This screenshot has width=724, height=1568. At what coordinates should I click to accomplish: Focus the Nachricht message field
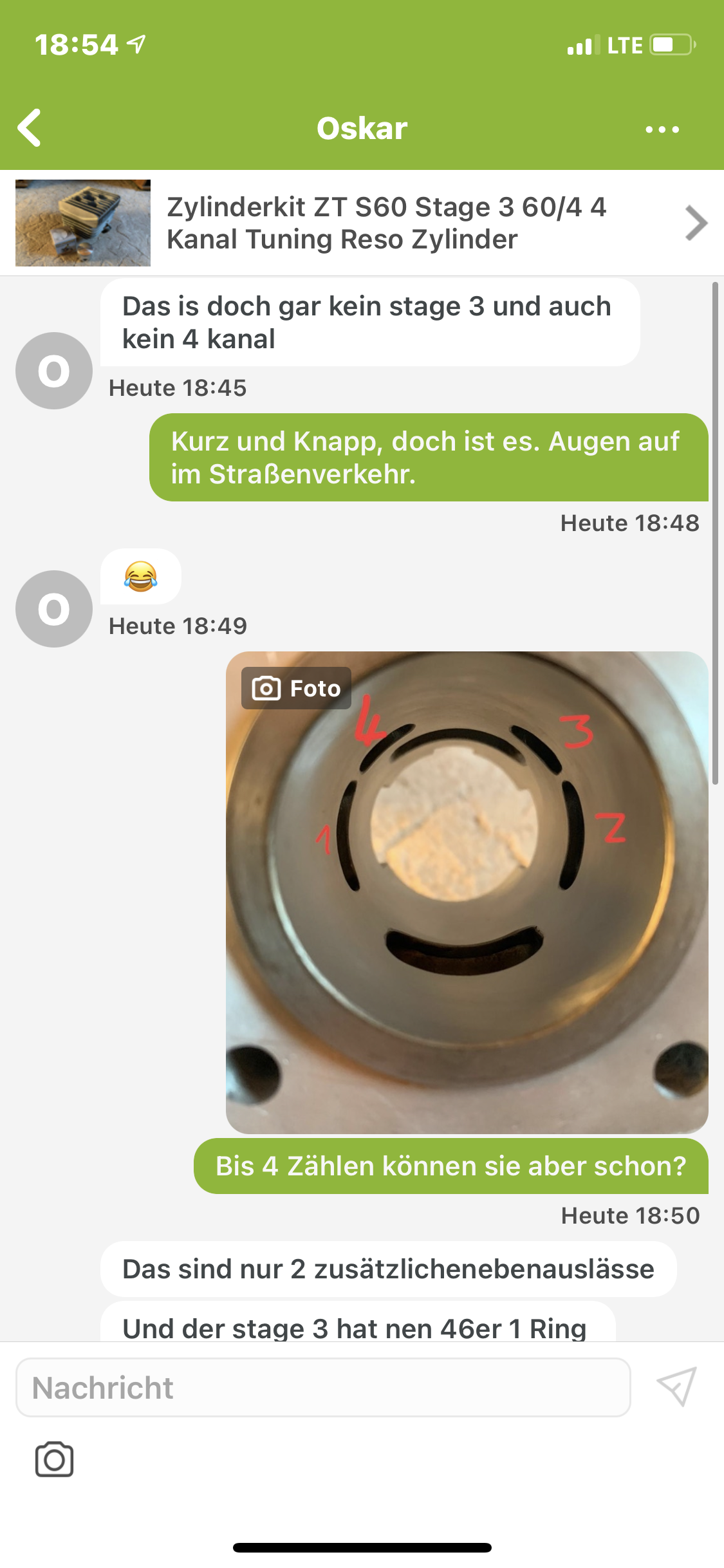pos(323,1387)
